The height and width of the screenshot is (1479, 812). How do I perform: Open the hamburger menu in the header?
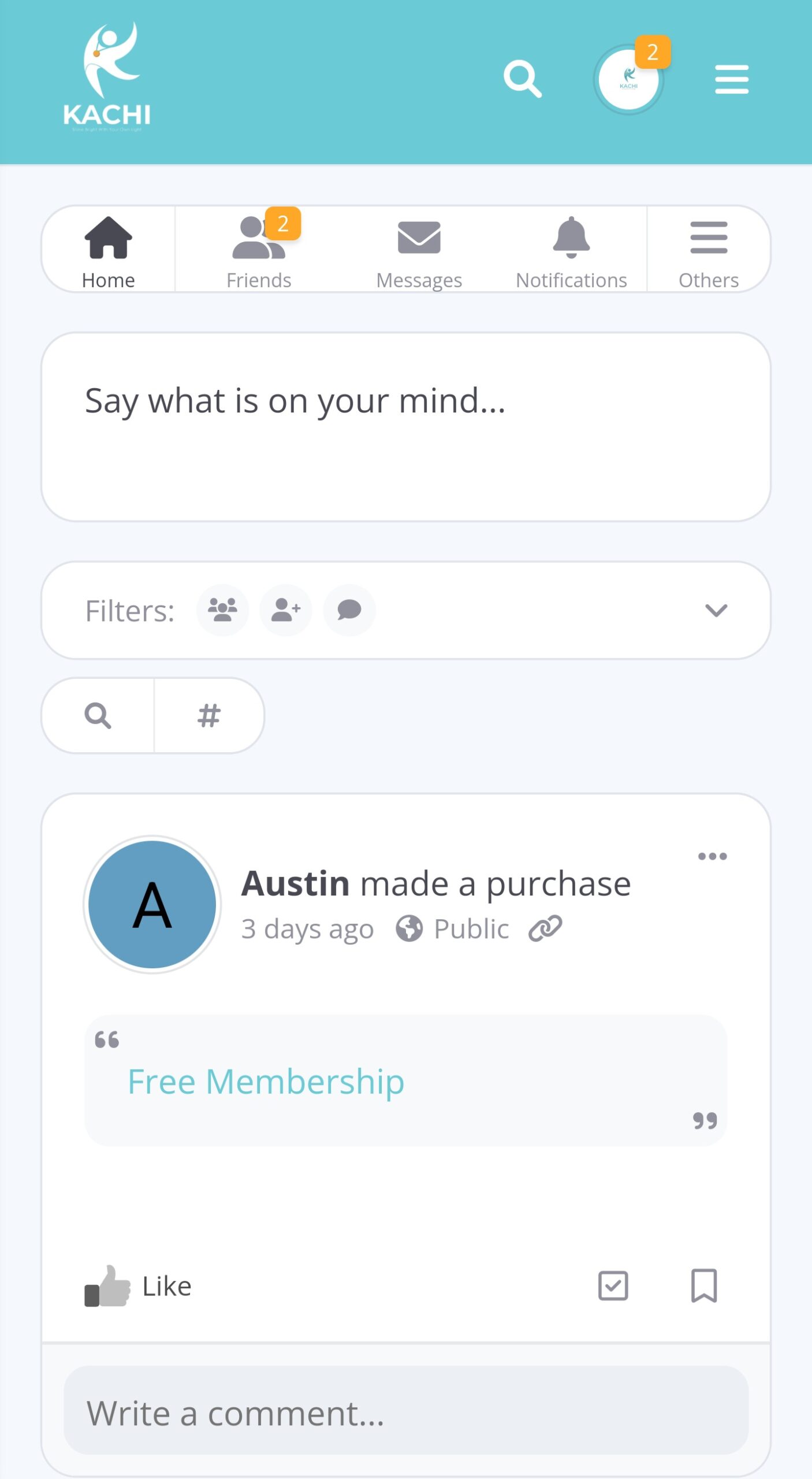(732, 79)
